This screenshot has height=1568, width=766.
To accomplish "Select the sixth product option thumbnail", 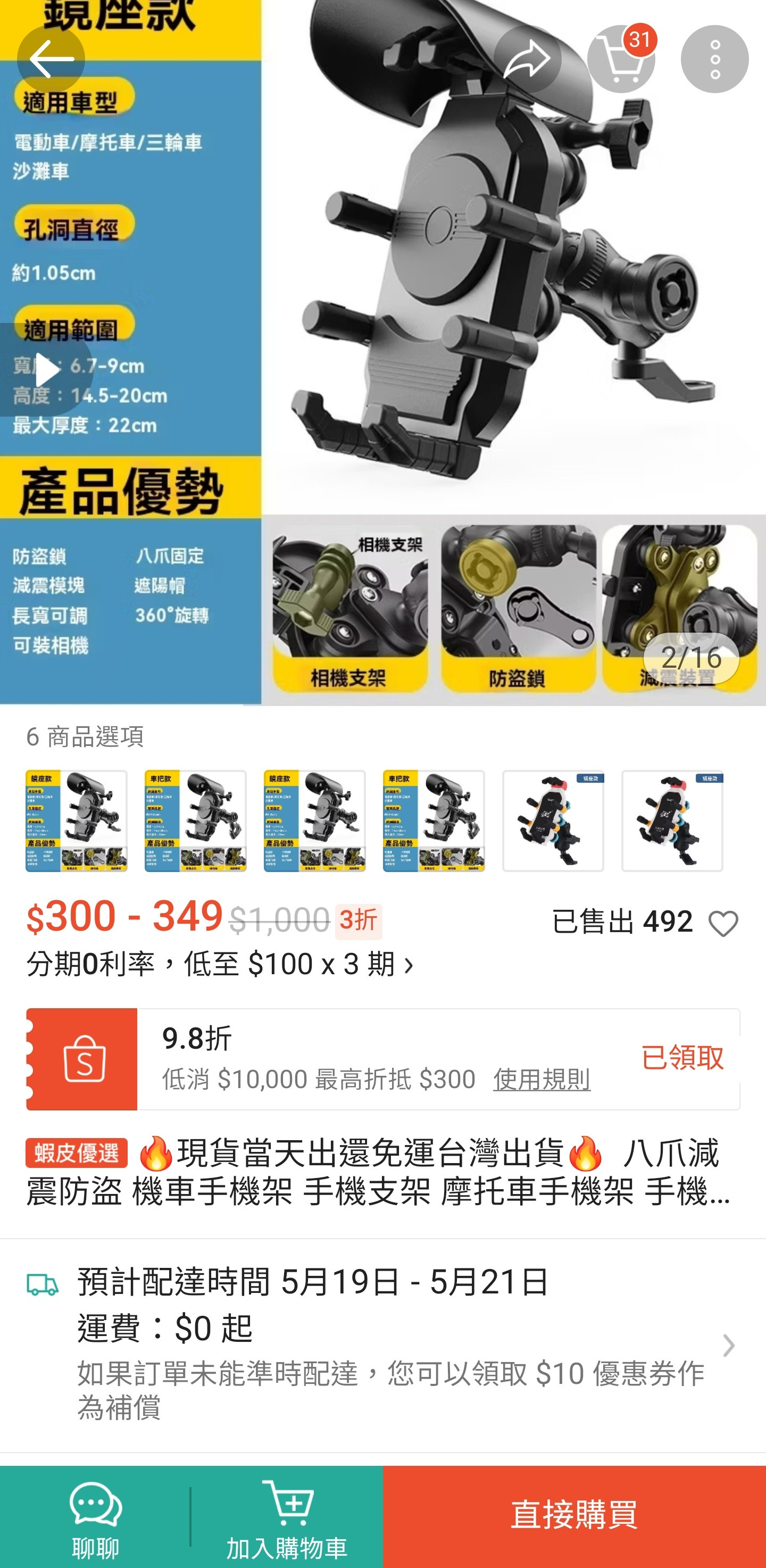I will click(672, 820).
